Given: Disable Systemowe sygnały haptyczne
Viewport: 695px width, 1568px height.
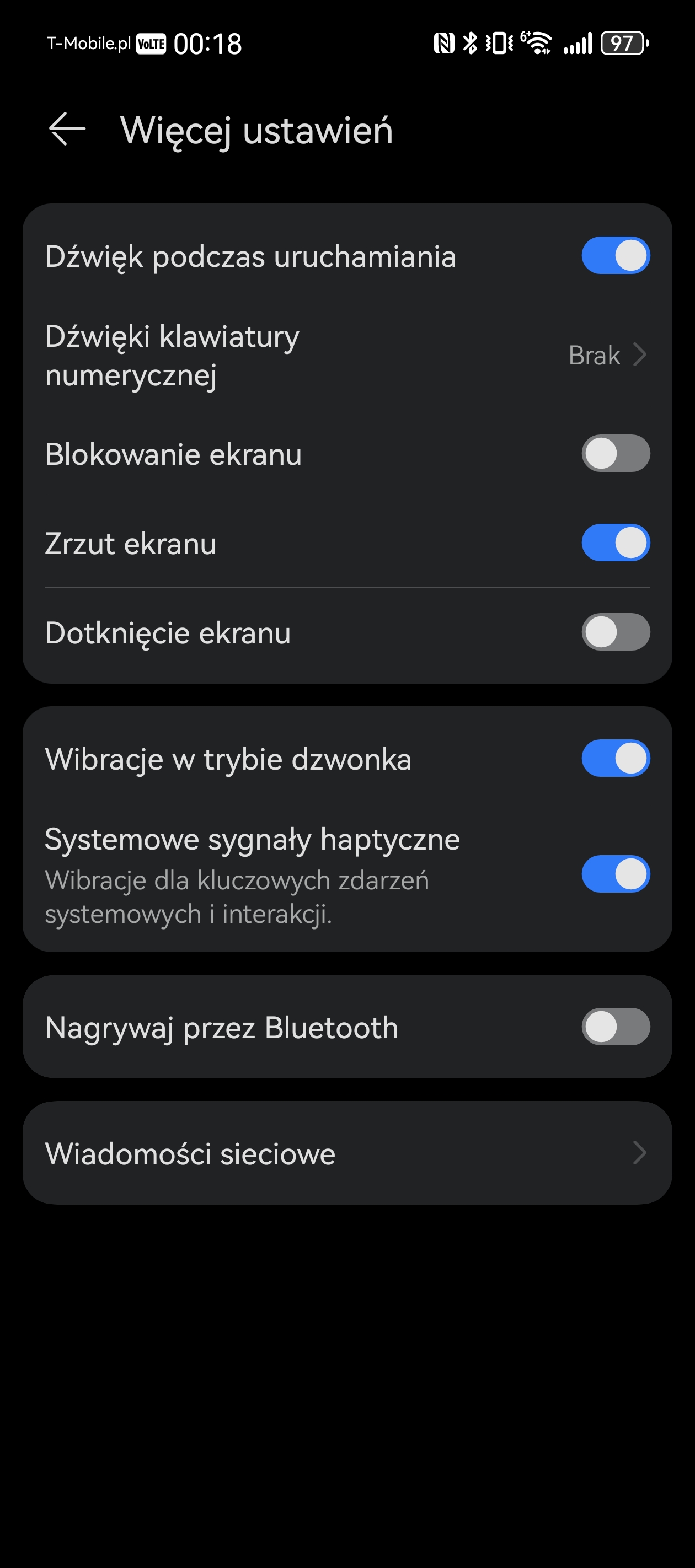Looking at the screenshot, I should [615, 874].
